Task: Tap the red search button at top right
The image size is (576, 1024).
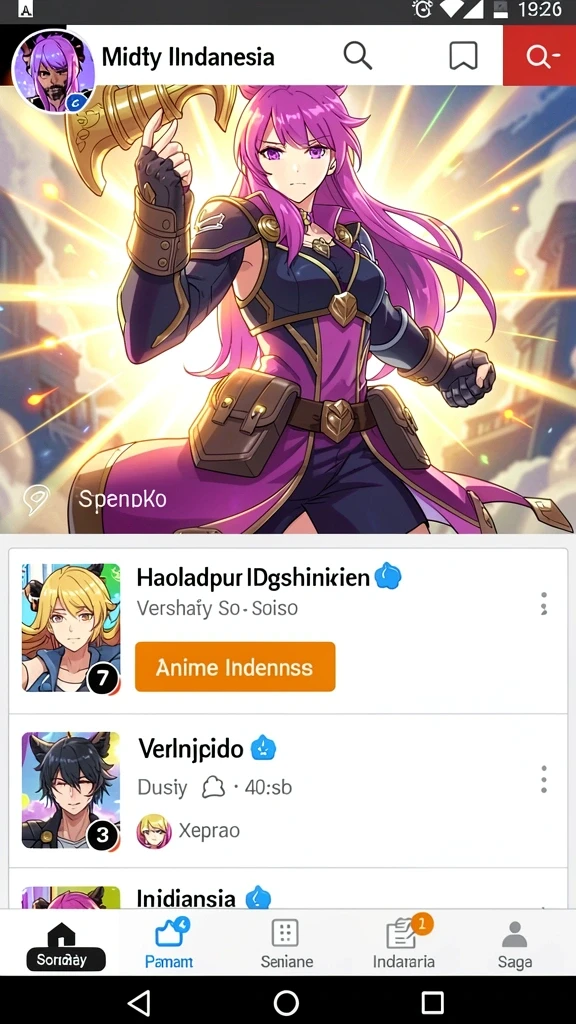Action: pos(539,56)
